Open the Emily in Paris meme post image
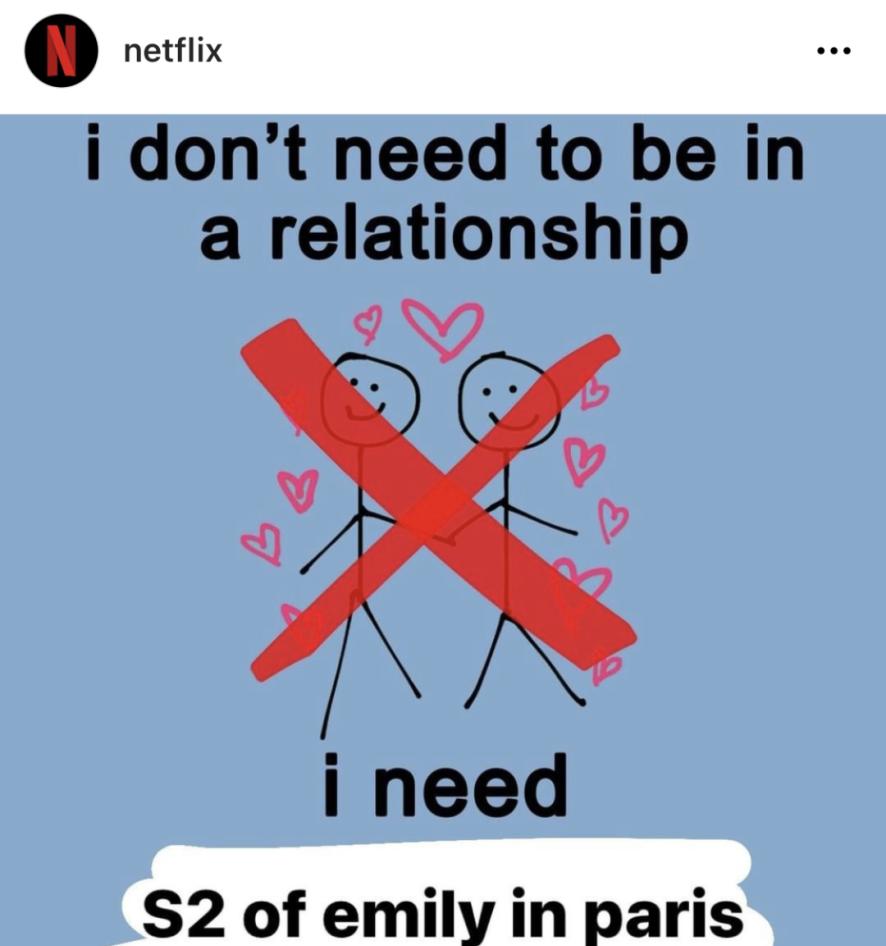This screenshot has height=946, width=886. (443, 530)
